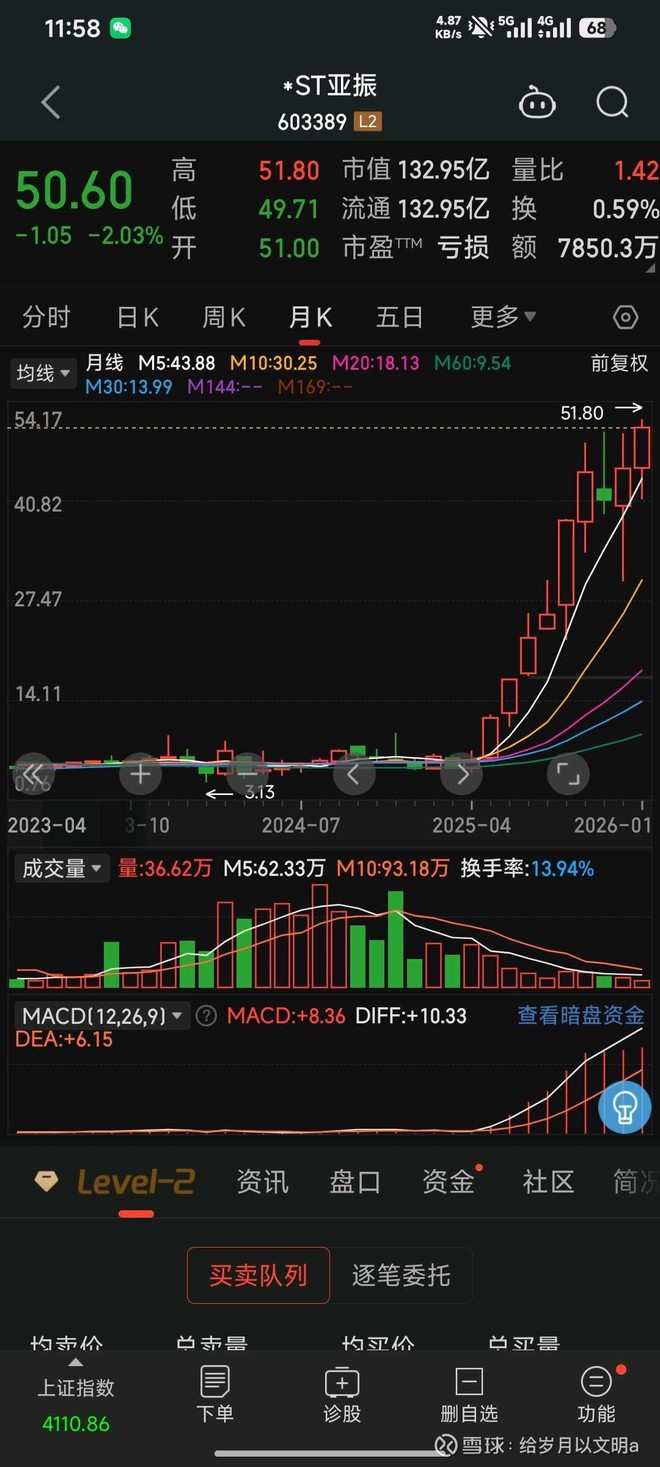Switch to 周K chart tab
This screenshot has height=1467, width=660.
(224, 318)
